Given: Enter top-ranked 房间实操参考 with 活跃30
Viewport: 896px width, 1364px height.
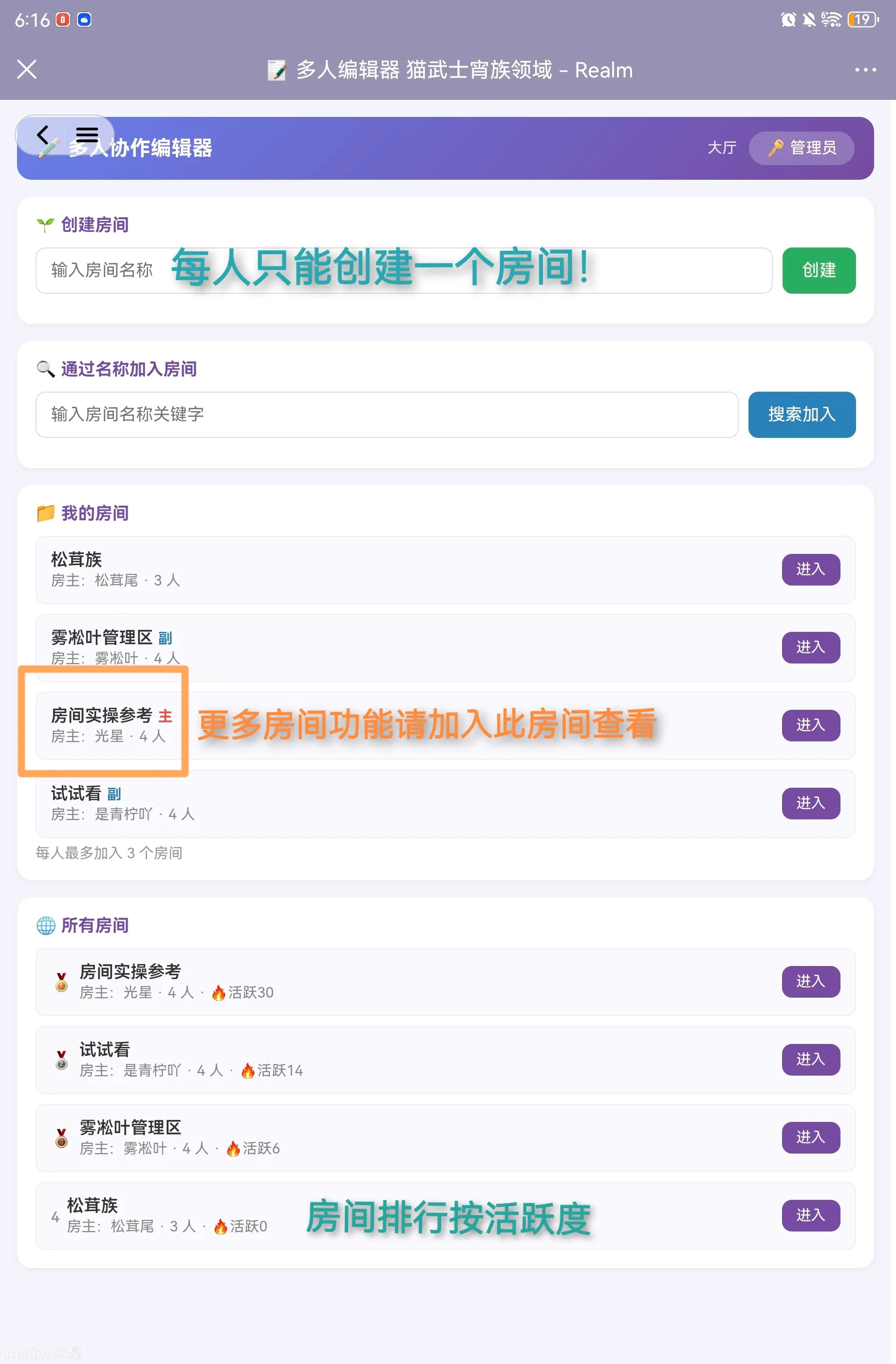Looking at the screenshot, I should pyautogui.click(x=811, y=982).
